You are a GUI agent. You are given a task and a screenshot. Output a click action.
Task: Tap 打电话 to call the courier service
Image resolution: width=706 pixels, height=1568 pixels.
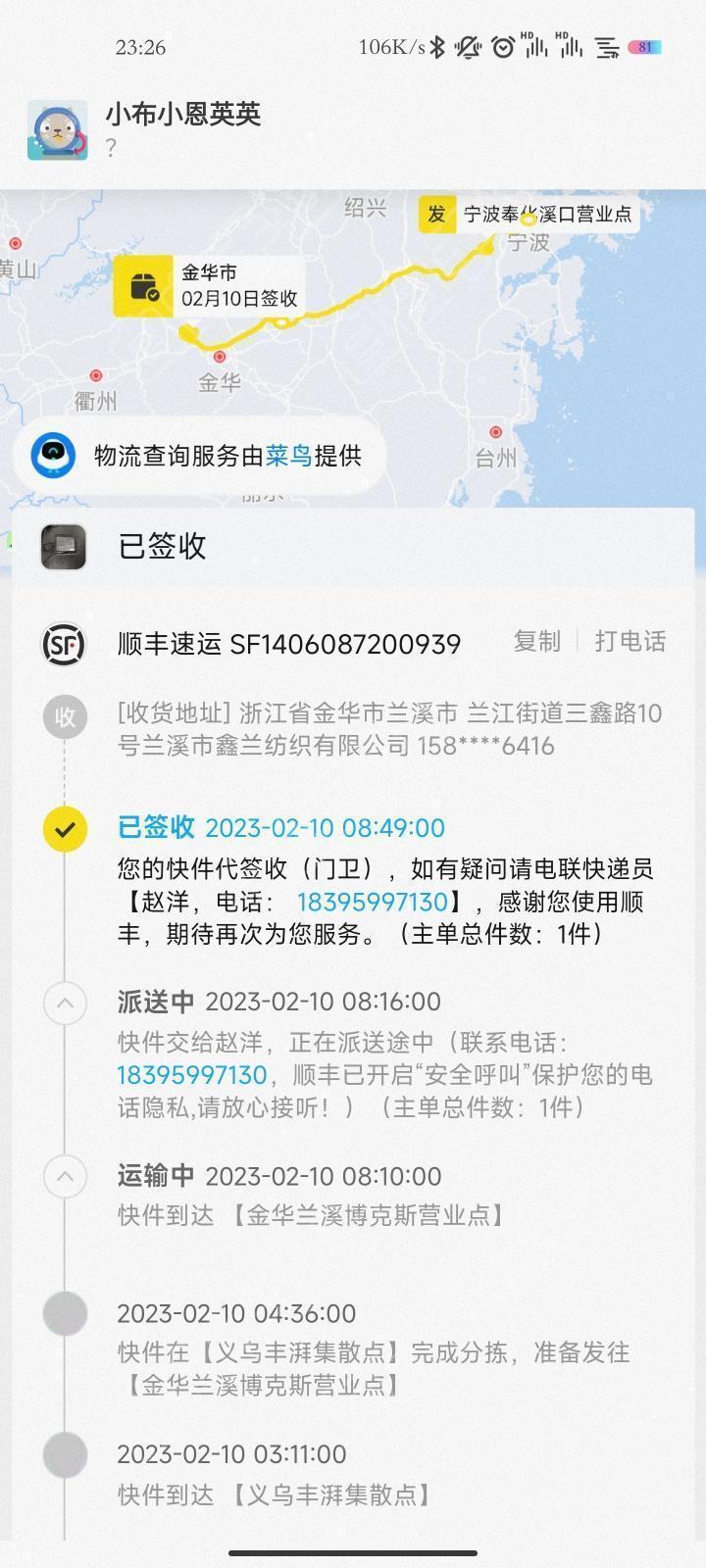click(630, 642)
